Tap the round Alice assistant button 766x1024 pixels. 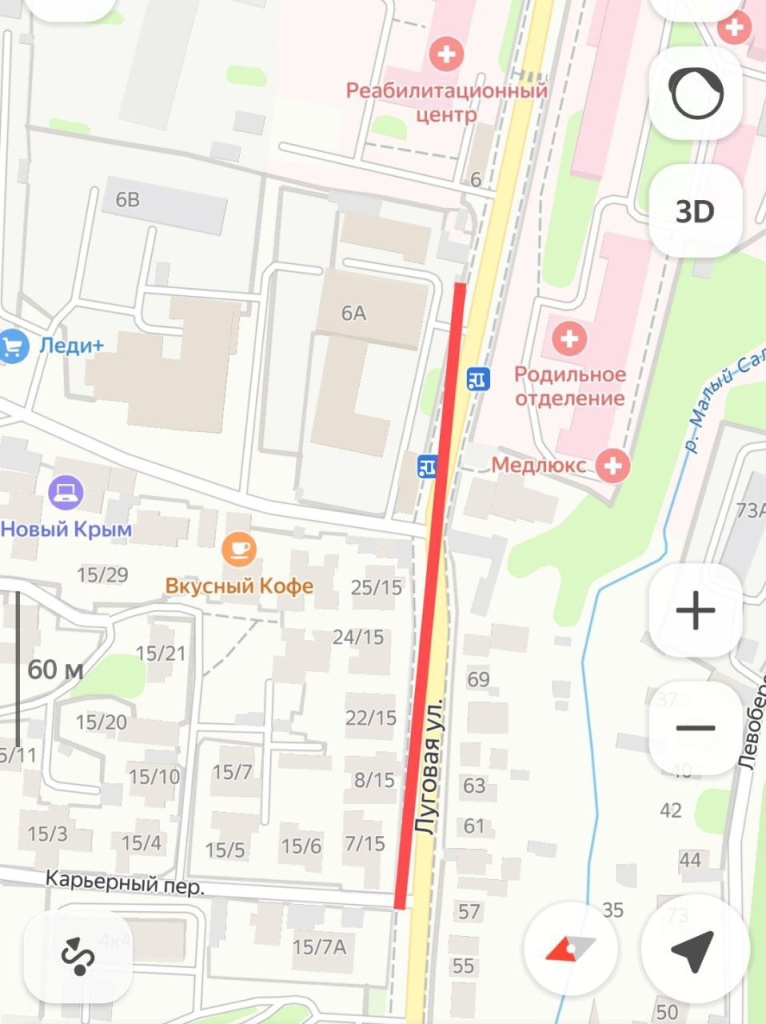695,95
